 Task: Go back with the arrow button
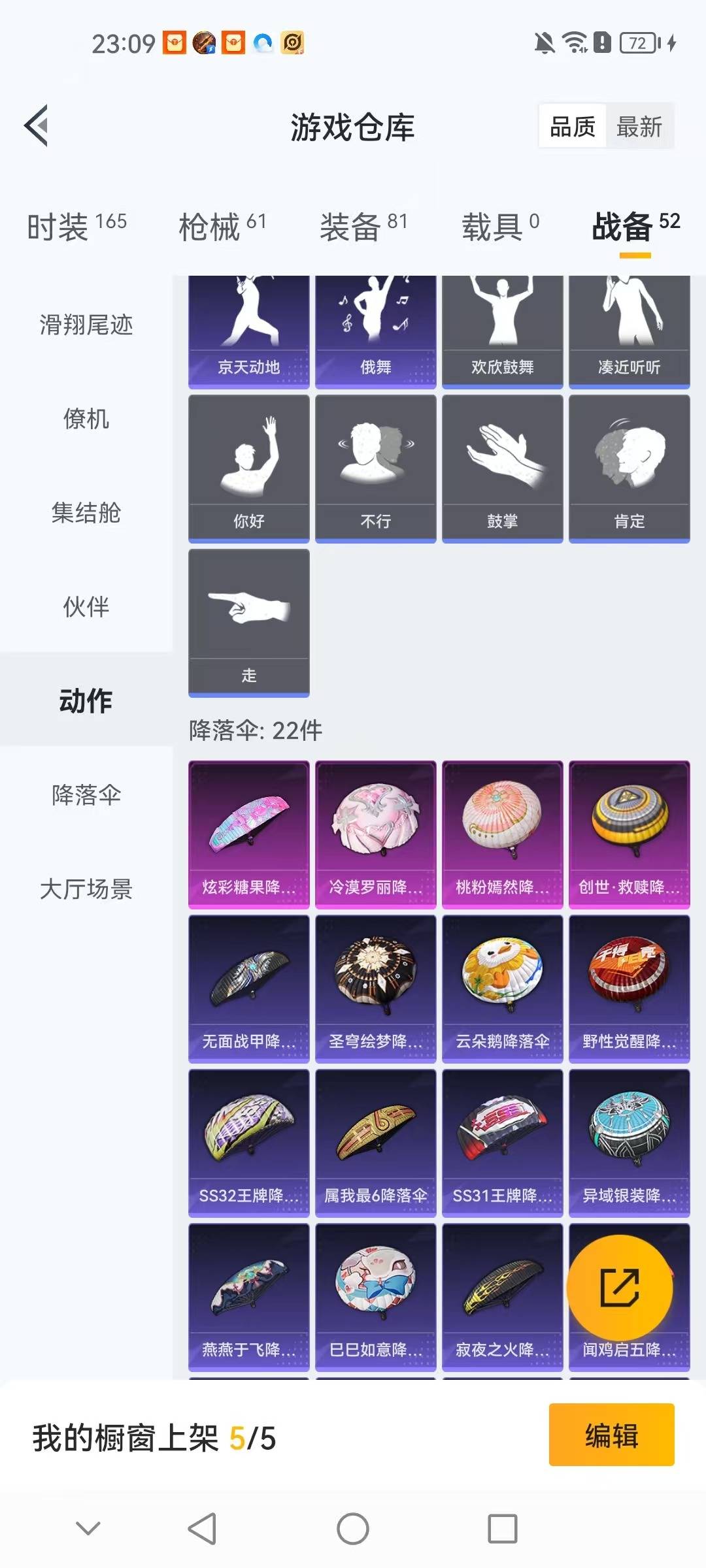37,126
